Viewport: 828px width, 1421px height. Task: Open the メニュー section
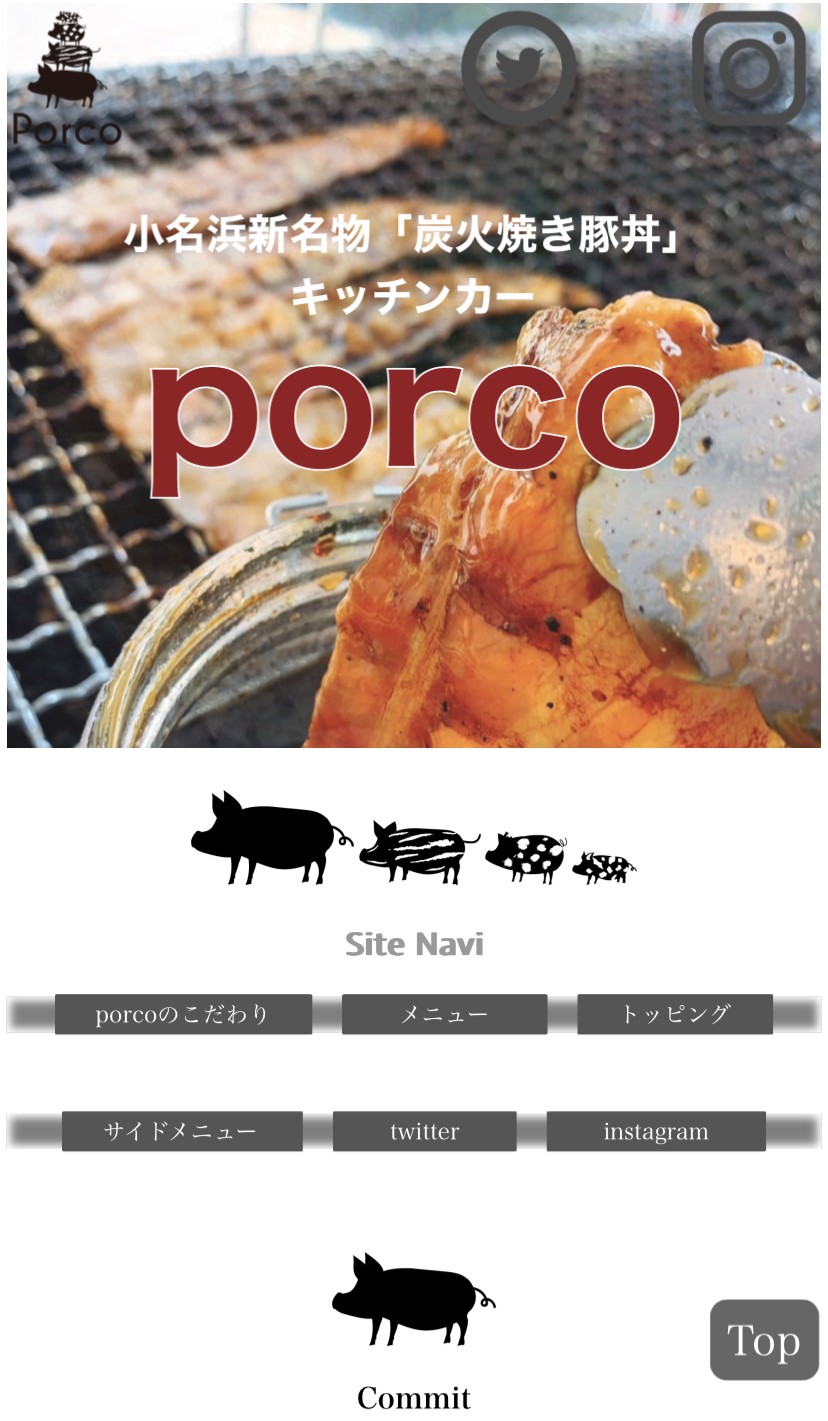(x=444, y=1014)
